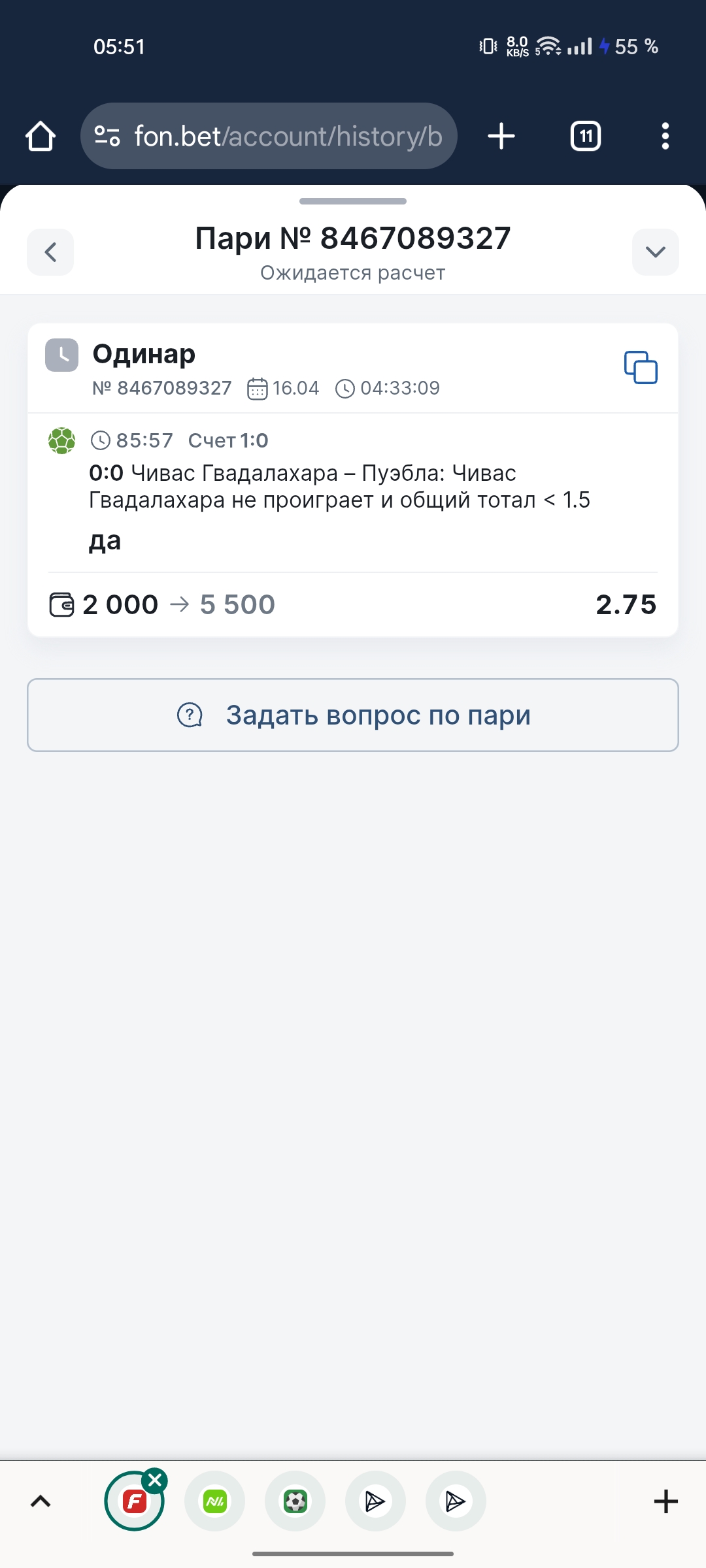Tap 'Задать вопрос по пари' button
The image size is (706, 1568).
click(x=353, y=715)
